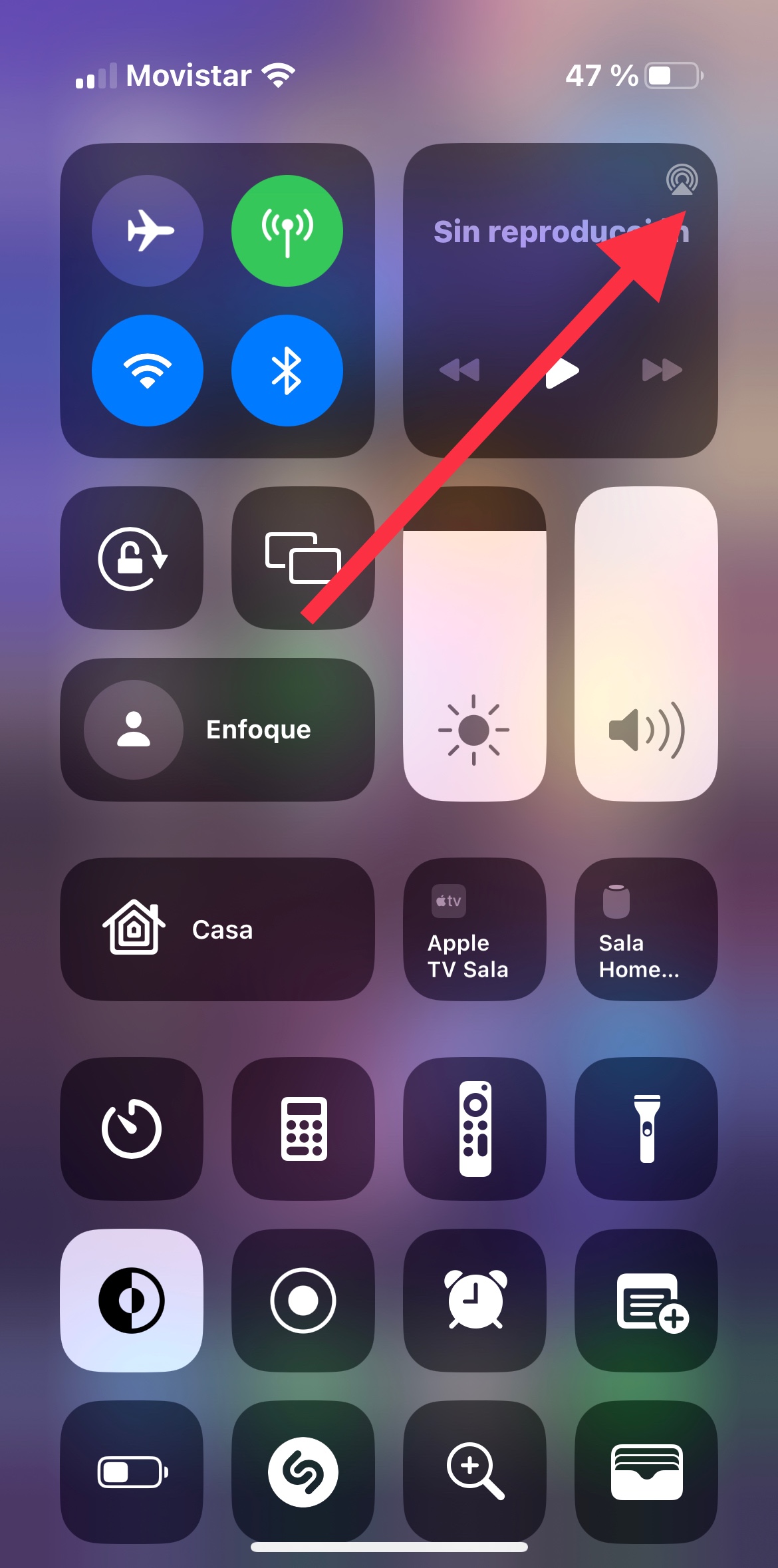The height and width of the screenshot is (1568, 778).
Task: Turn off cellular data
Action: pyautogui.click(x=287, y=230)
